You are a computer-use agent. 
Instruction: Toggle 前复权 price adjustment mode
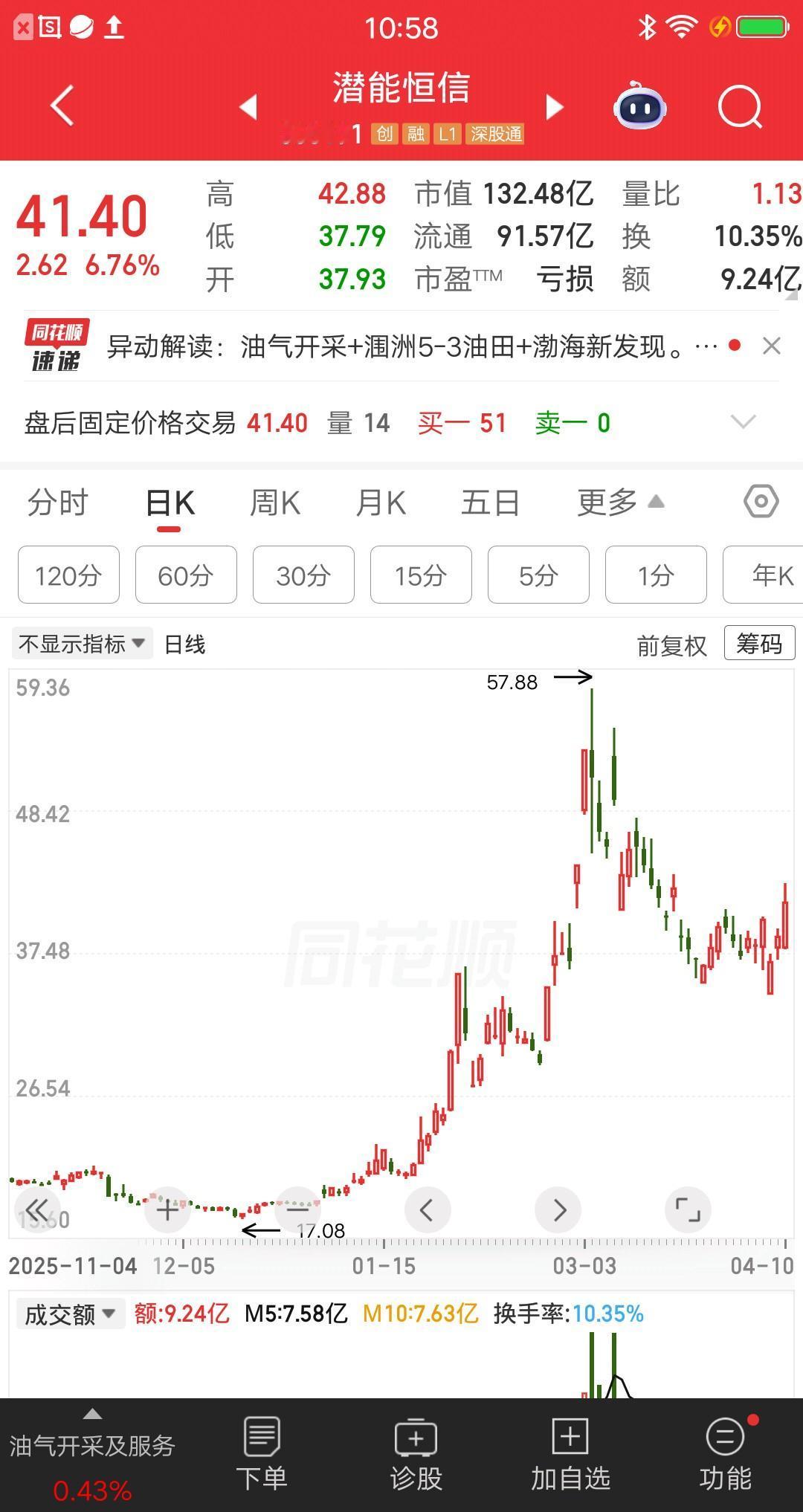(671, 644)
